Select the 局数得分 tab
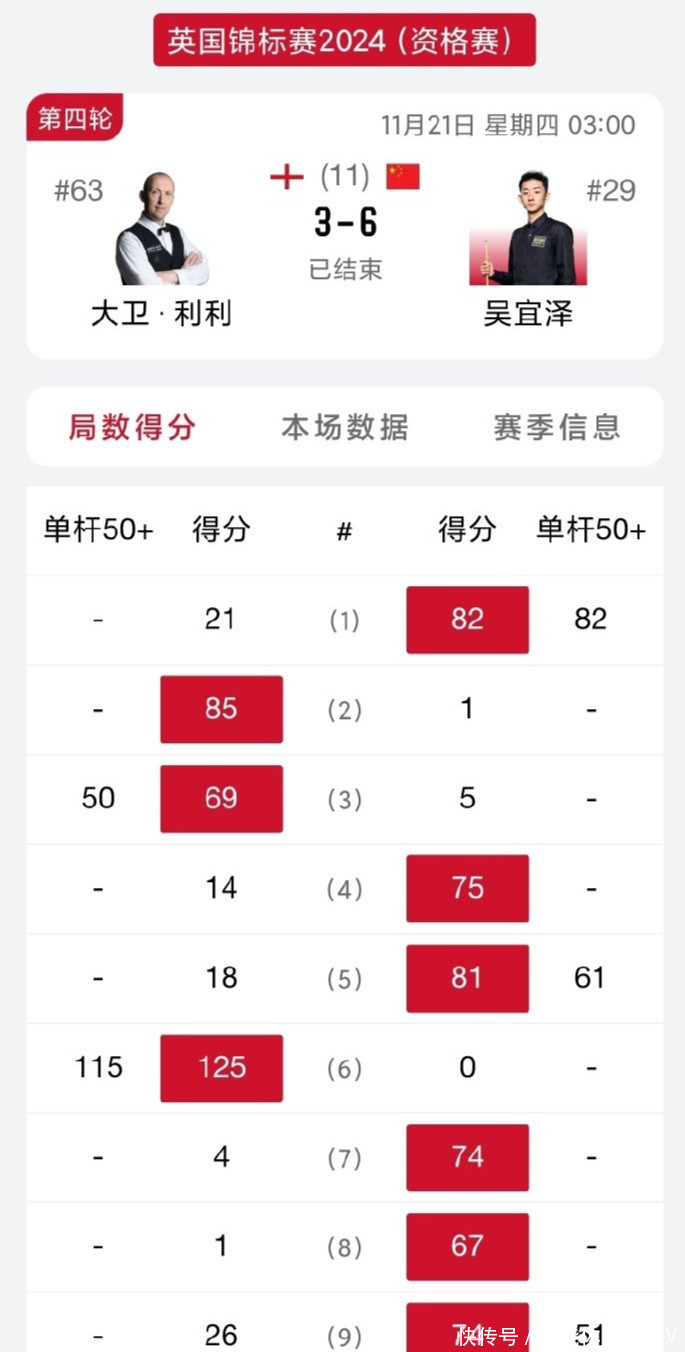Viewport: 685px width, 1352px height. (x=132, y=427)
